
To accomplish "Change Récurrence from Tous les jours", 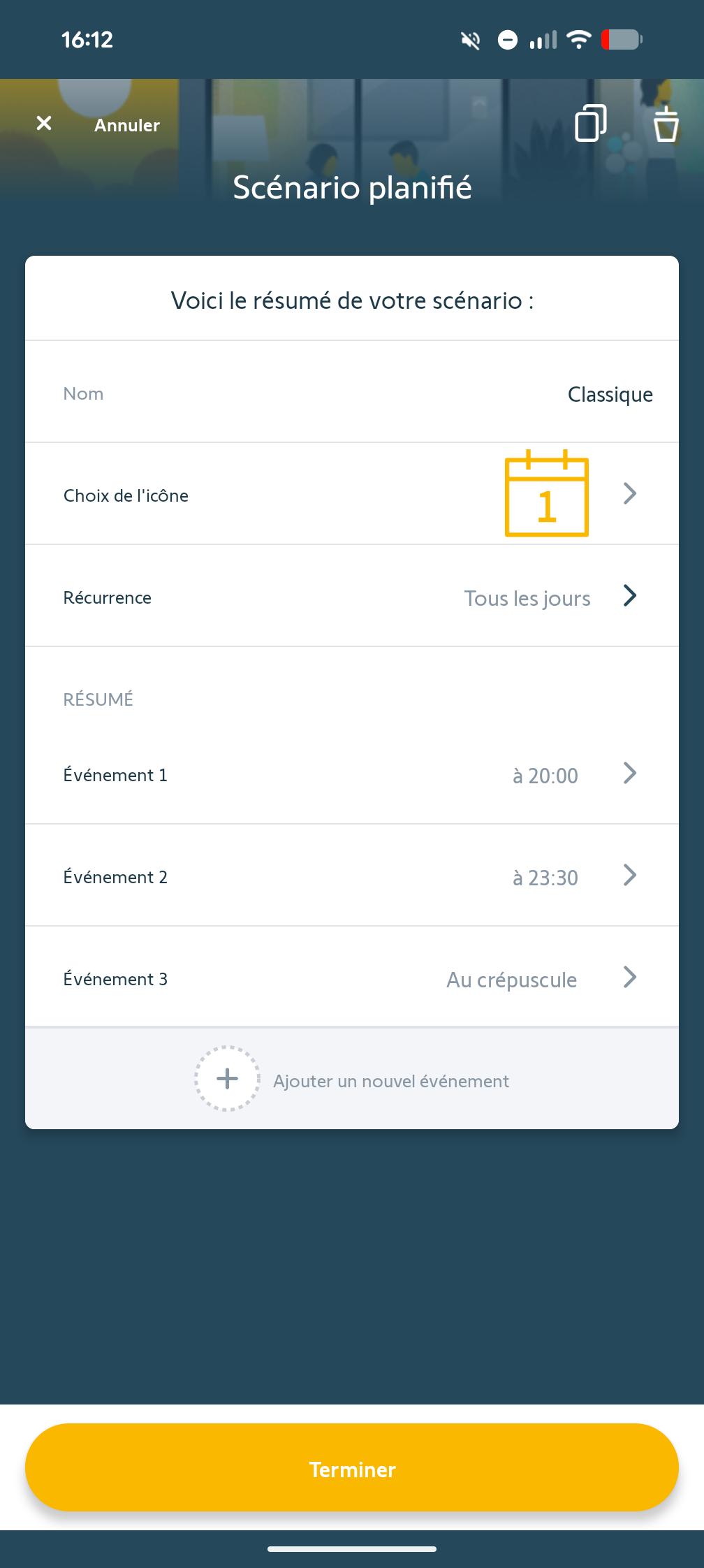I will [352, 597].
